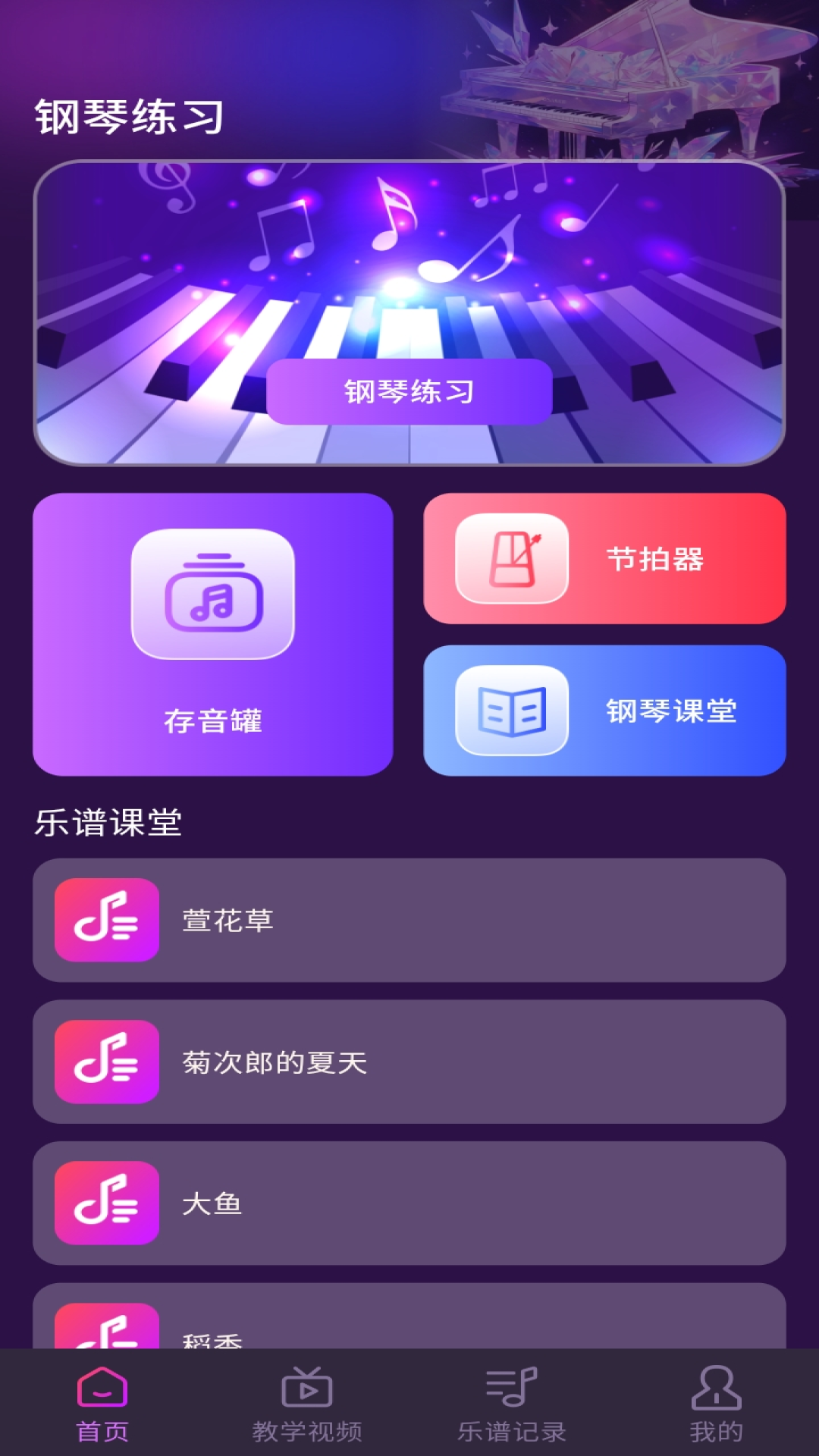Click the music note icon beside 大鱼

[x=106, y=1204]
